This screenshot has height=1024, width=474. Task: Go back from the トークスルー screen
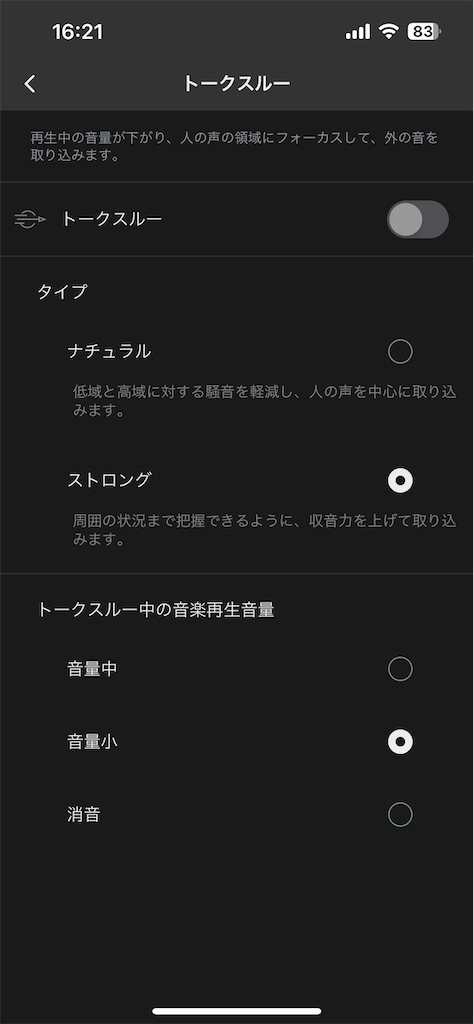[x=30, y=84]
